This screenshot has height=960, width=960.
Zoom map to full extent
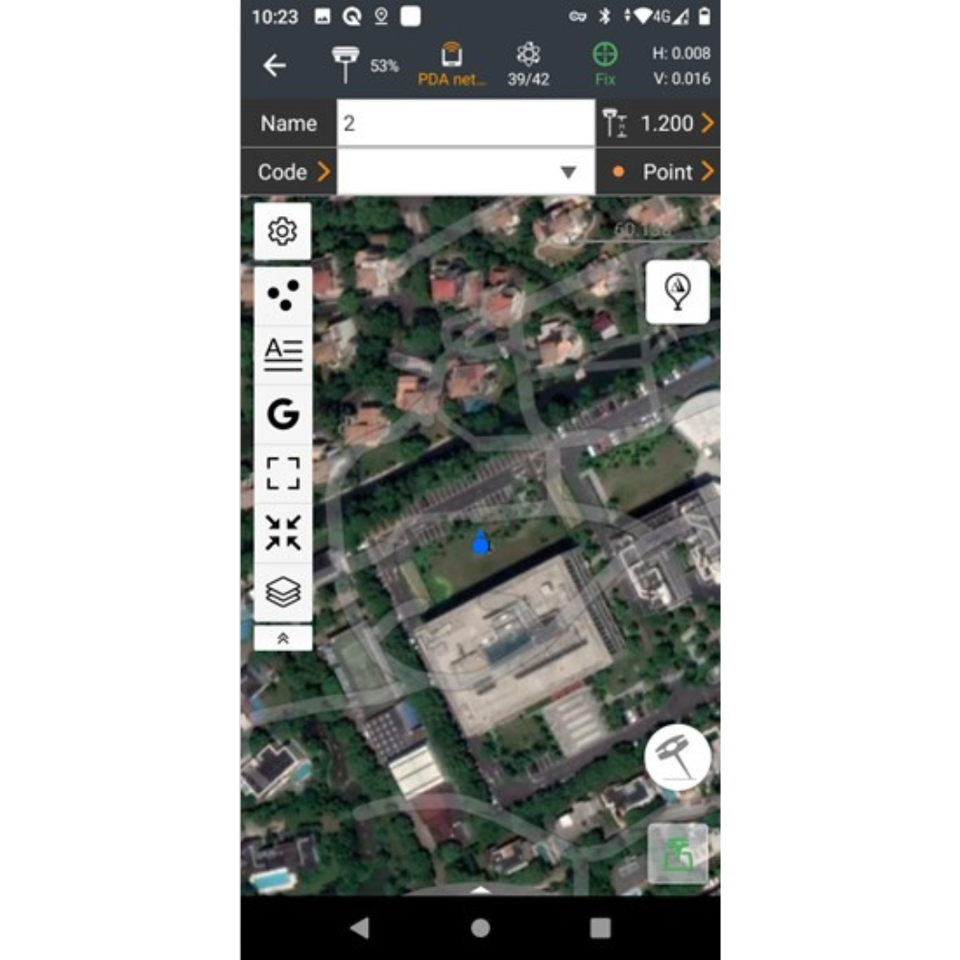tap(283, 474)
